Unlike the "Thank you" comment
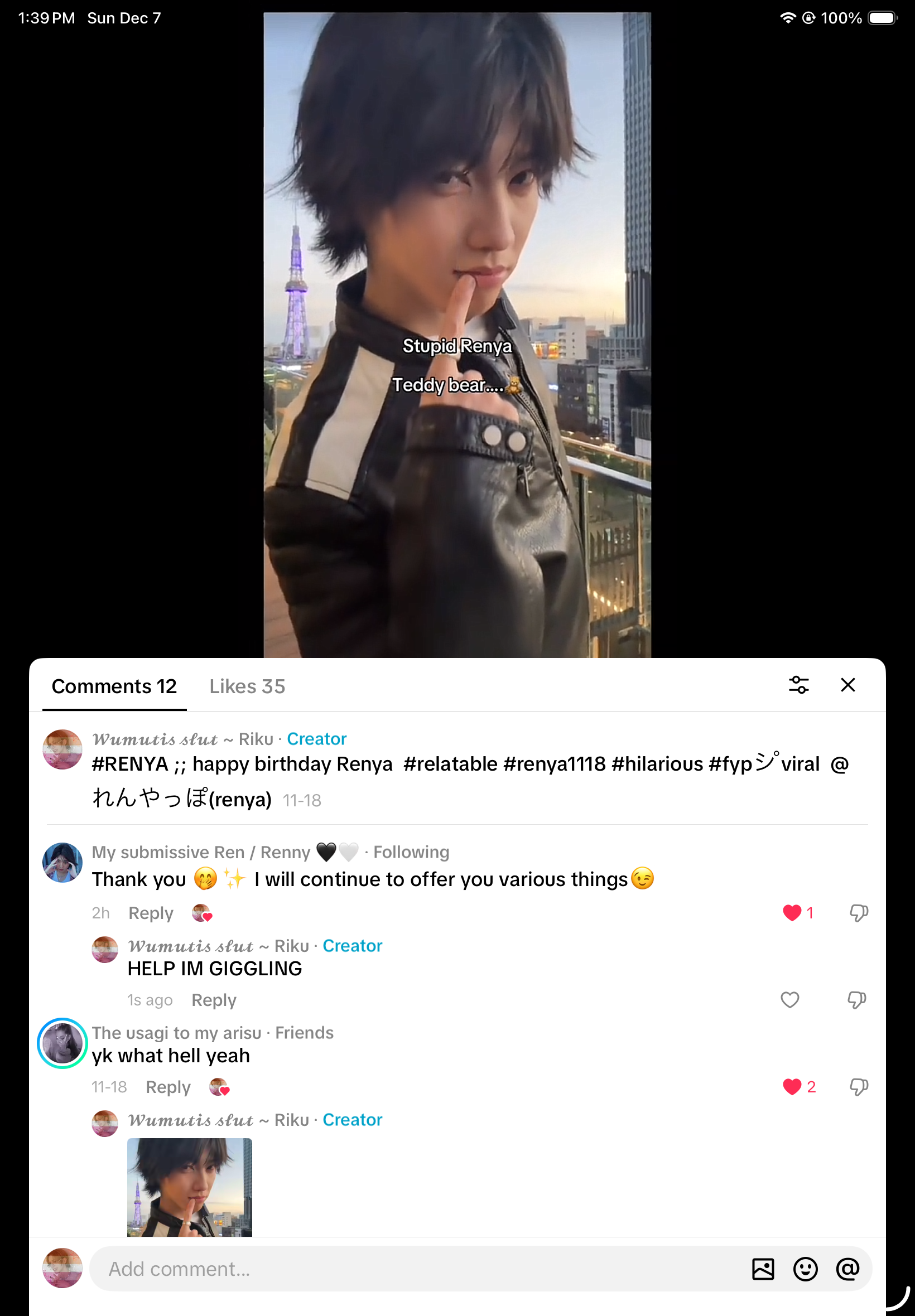915x1316 pixels. tap(792, 913)
